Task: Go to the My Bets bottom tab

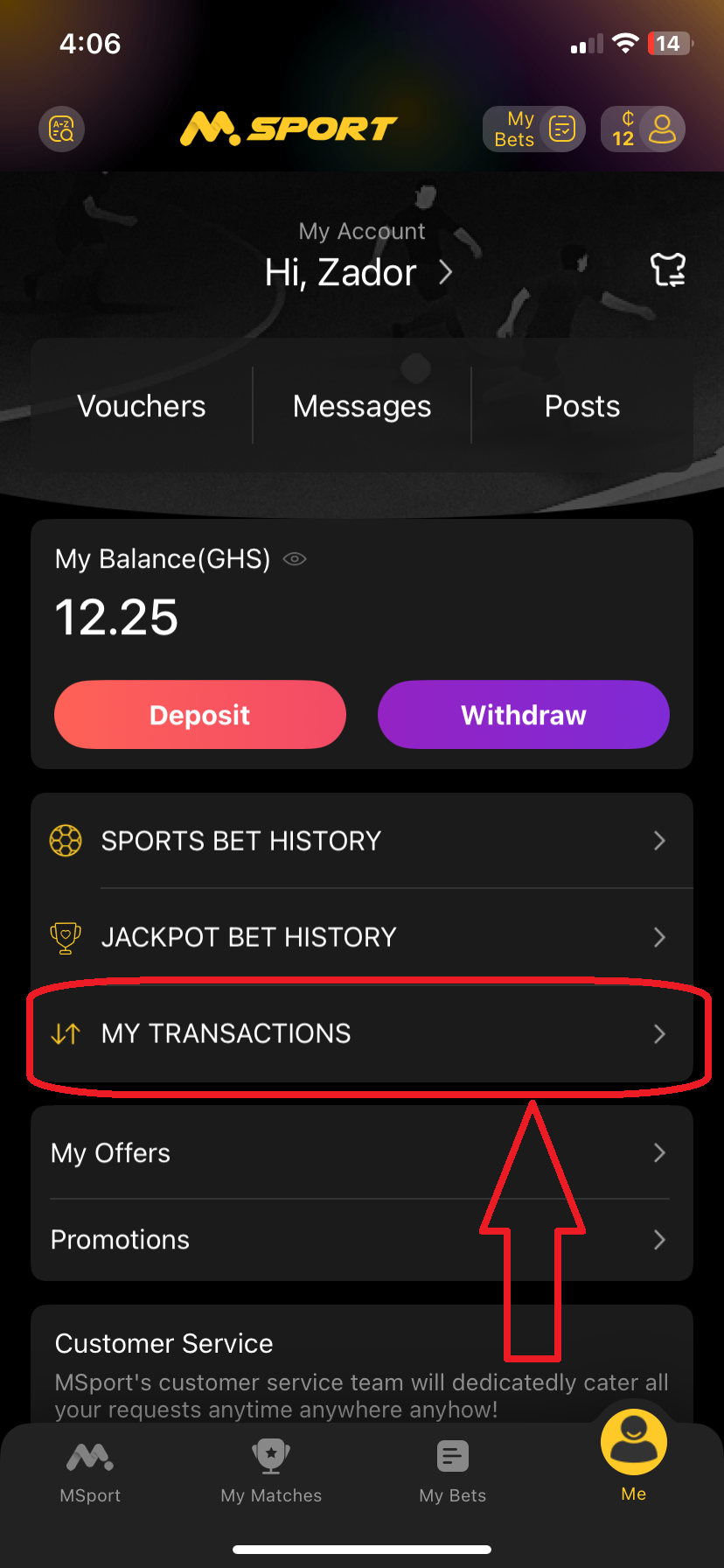Action: point(453,1472)
